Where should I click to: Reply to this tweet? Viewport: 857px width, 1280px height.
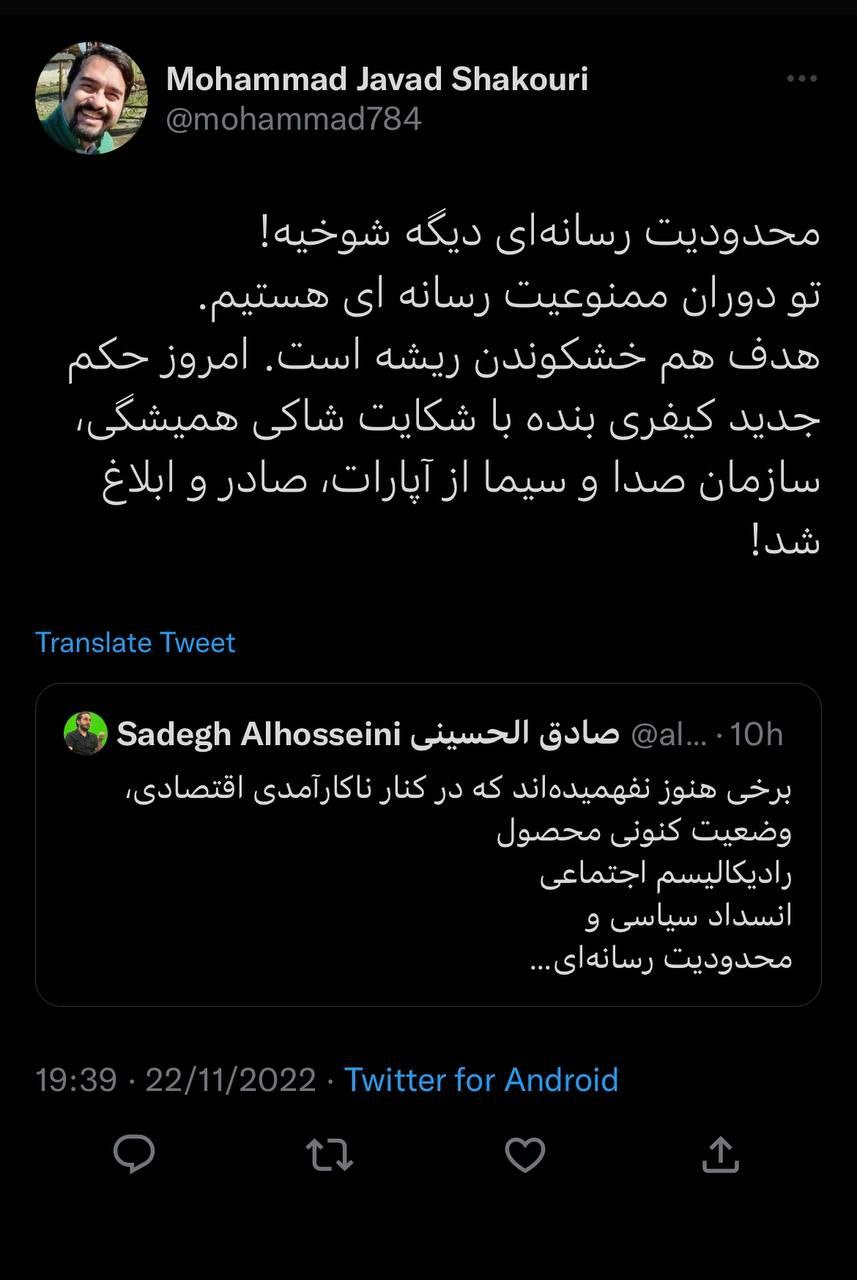(134, 1155)
